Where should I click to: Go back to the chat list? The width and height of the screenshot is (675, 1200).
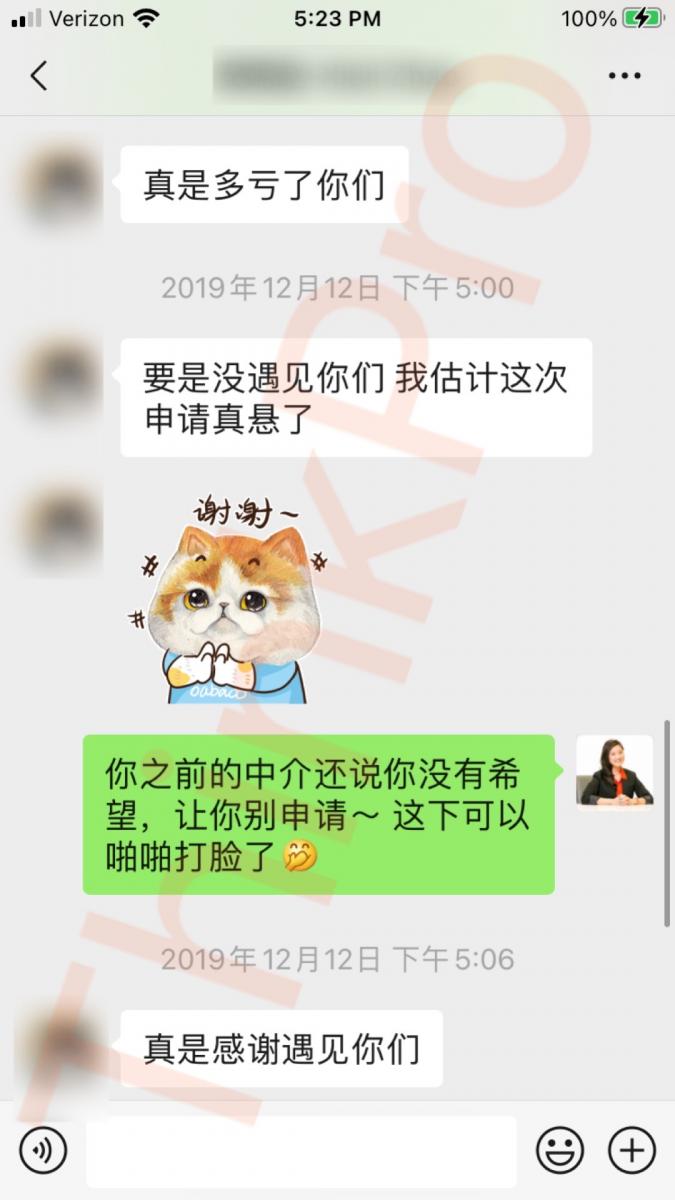pos(39,75)
